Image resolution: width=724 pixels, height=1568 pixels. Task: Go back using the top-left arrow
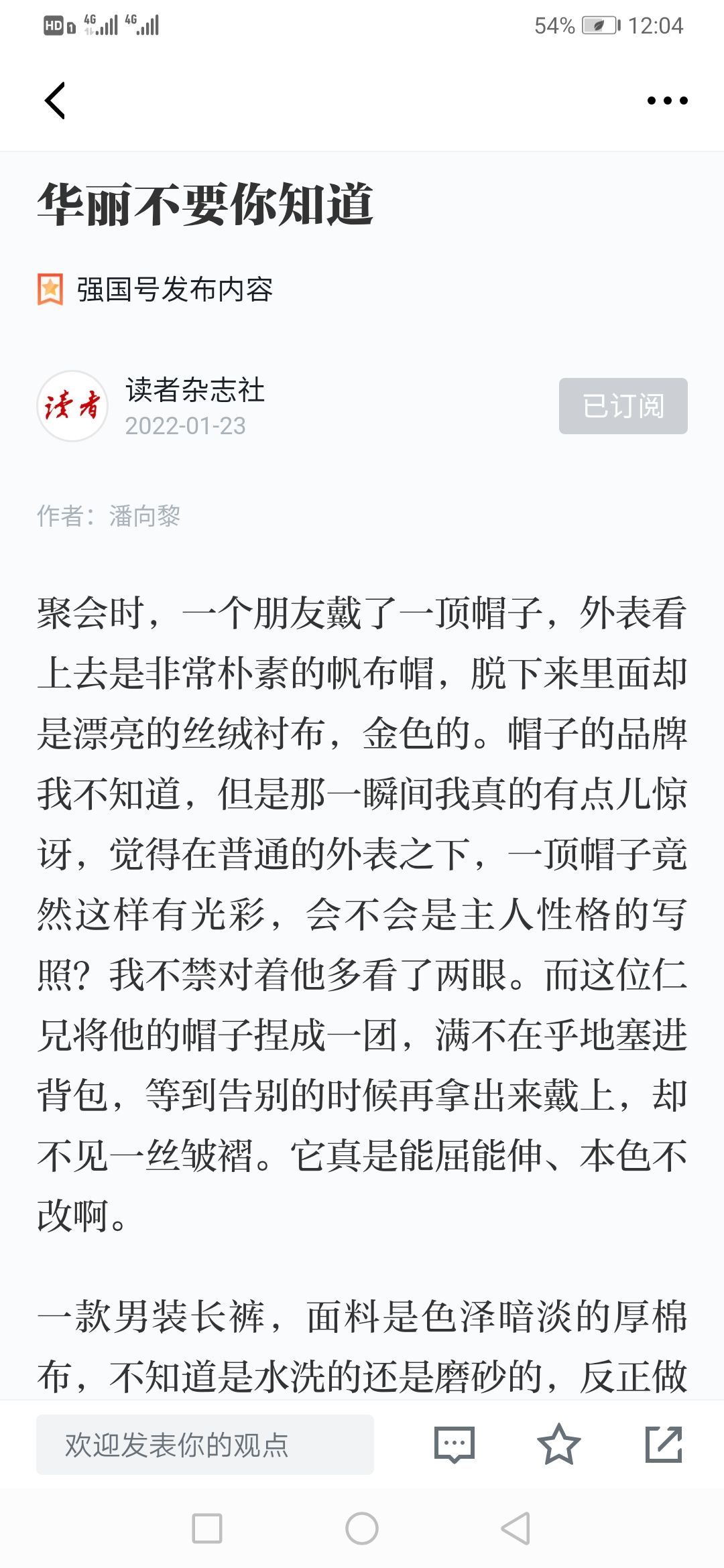(x=55, y=101)
